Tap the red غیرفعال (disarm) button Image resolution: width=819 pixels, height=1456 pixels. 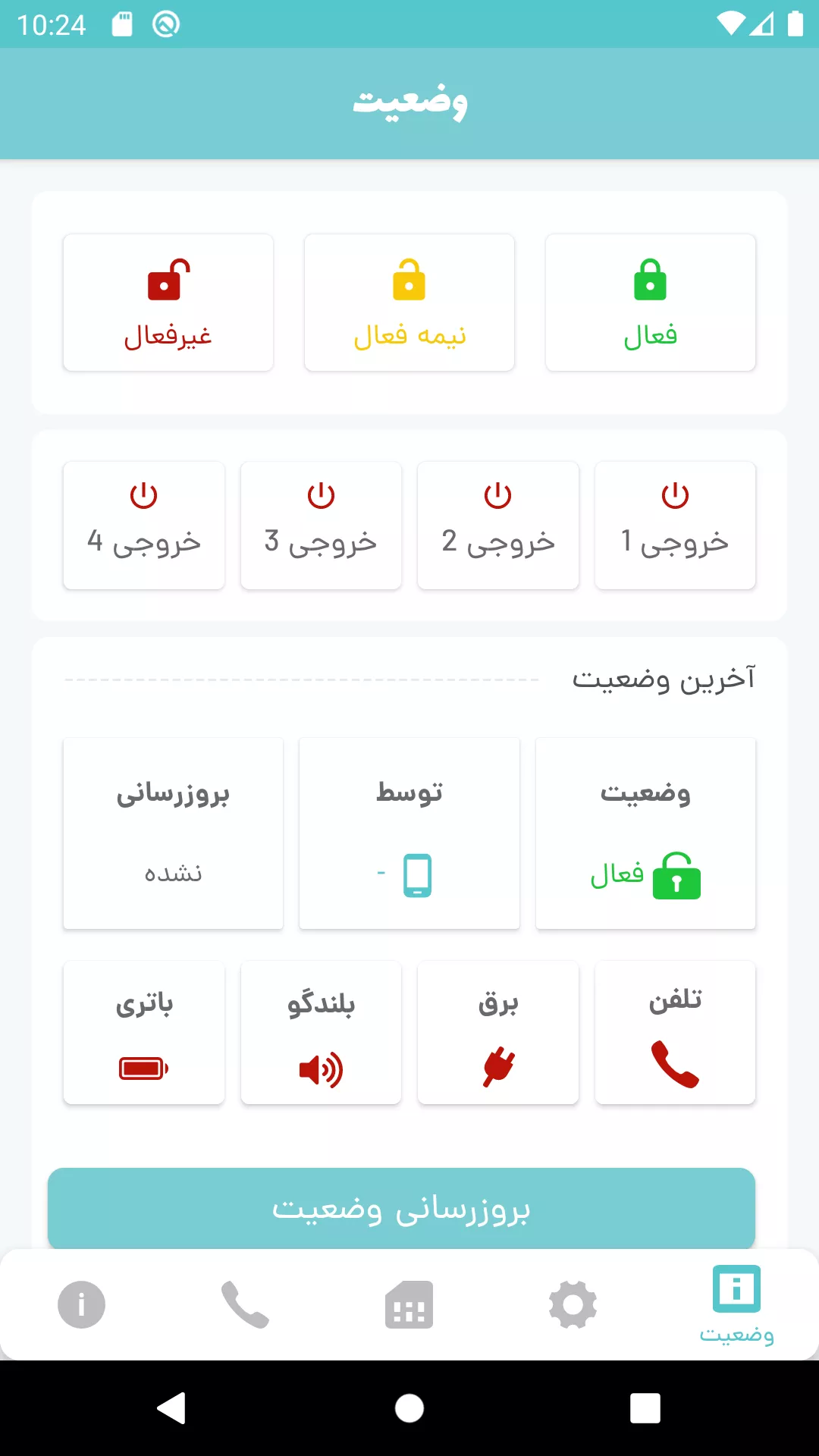coord(168,303)
